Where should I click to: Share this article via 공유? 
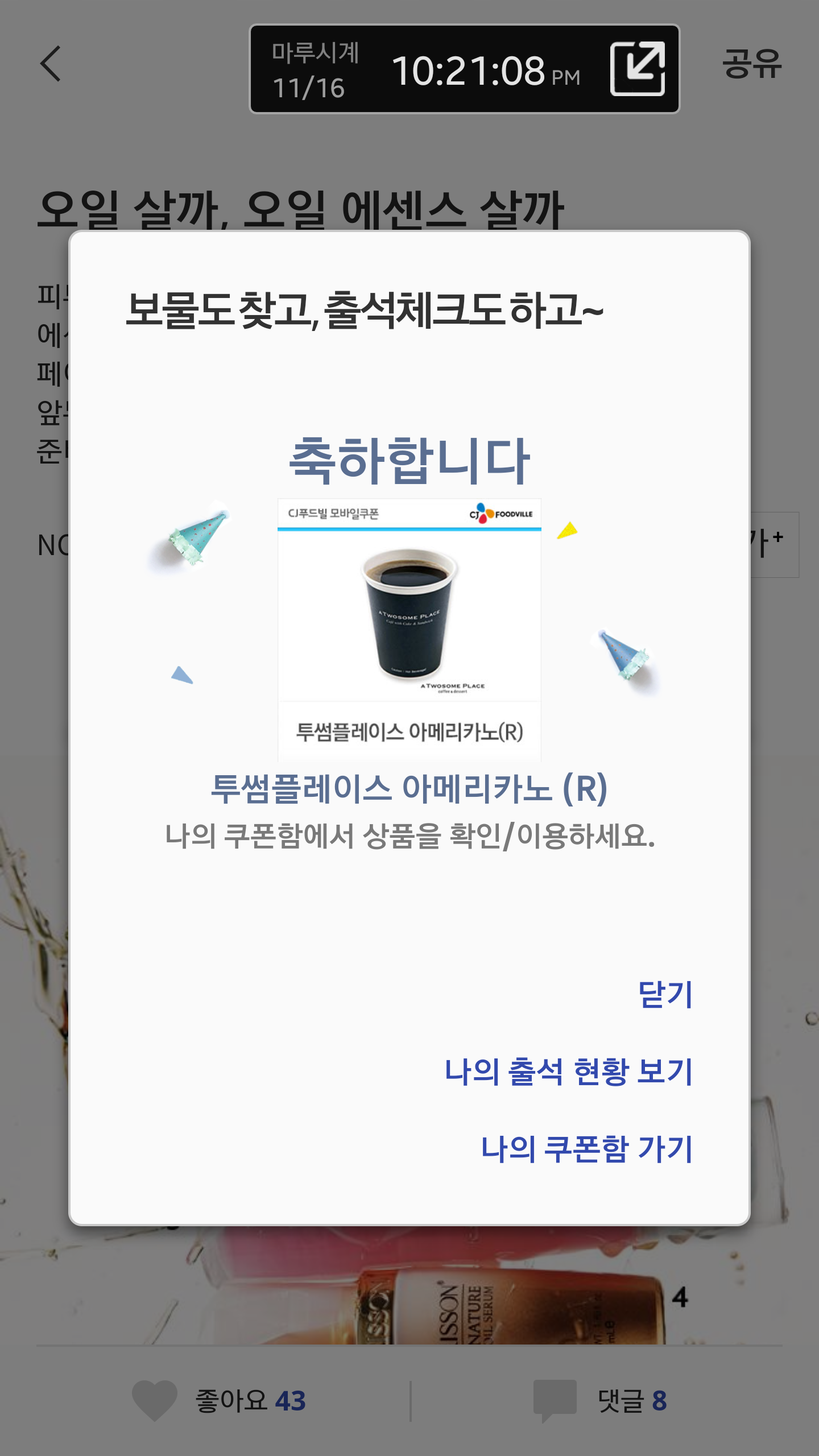click(x=751, y=64)
